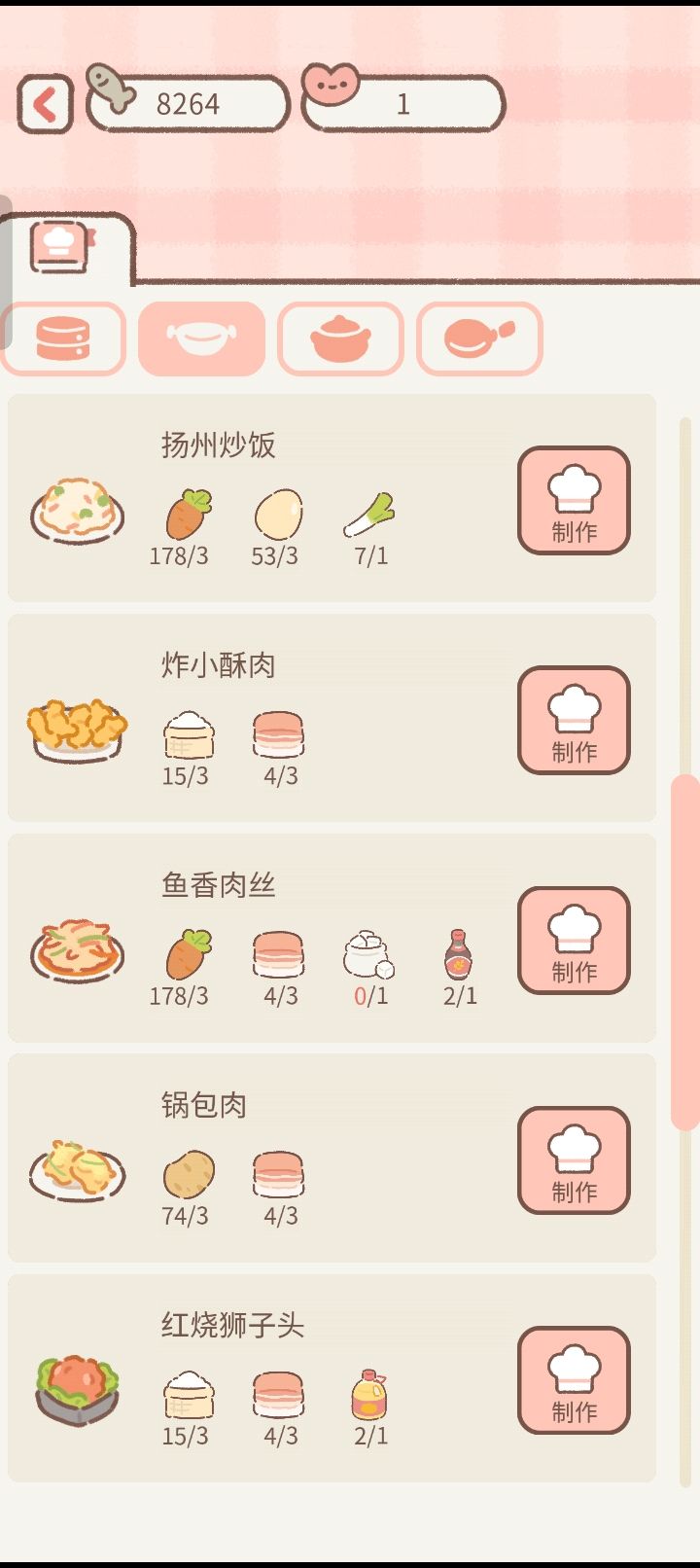
Task: Open the recipe book tab with chef hat
Action: (x=61, y=246)
